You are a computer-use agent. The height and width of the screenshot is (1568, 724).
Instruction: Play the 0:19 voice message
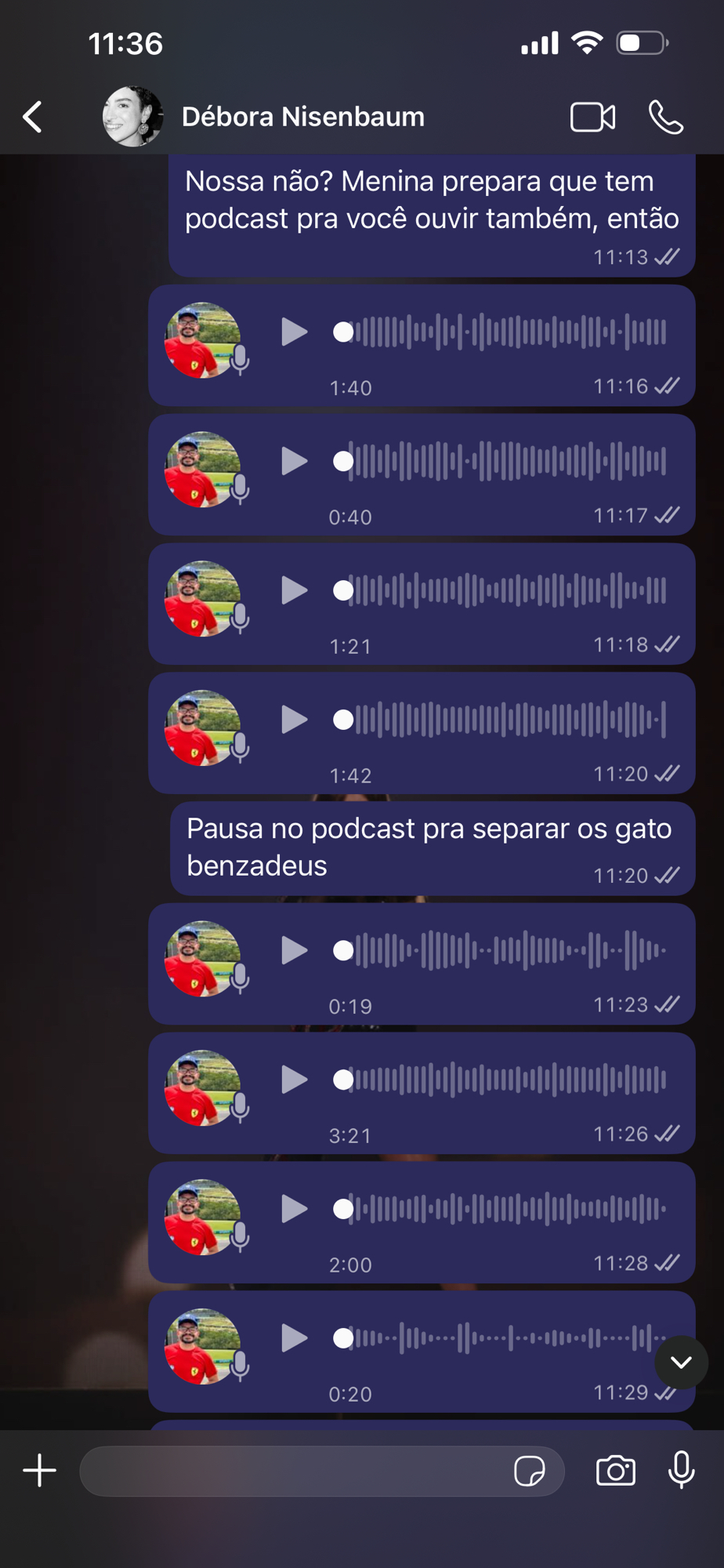(294, 950)
